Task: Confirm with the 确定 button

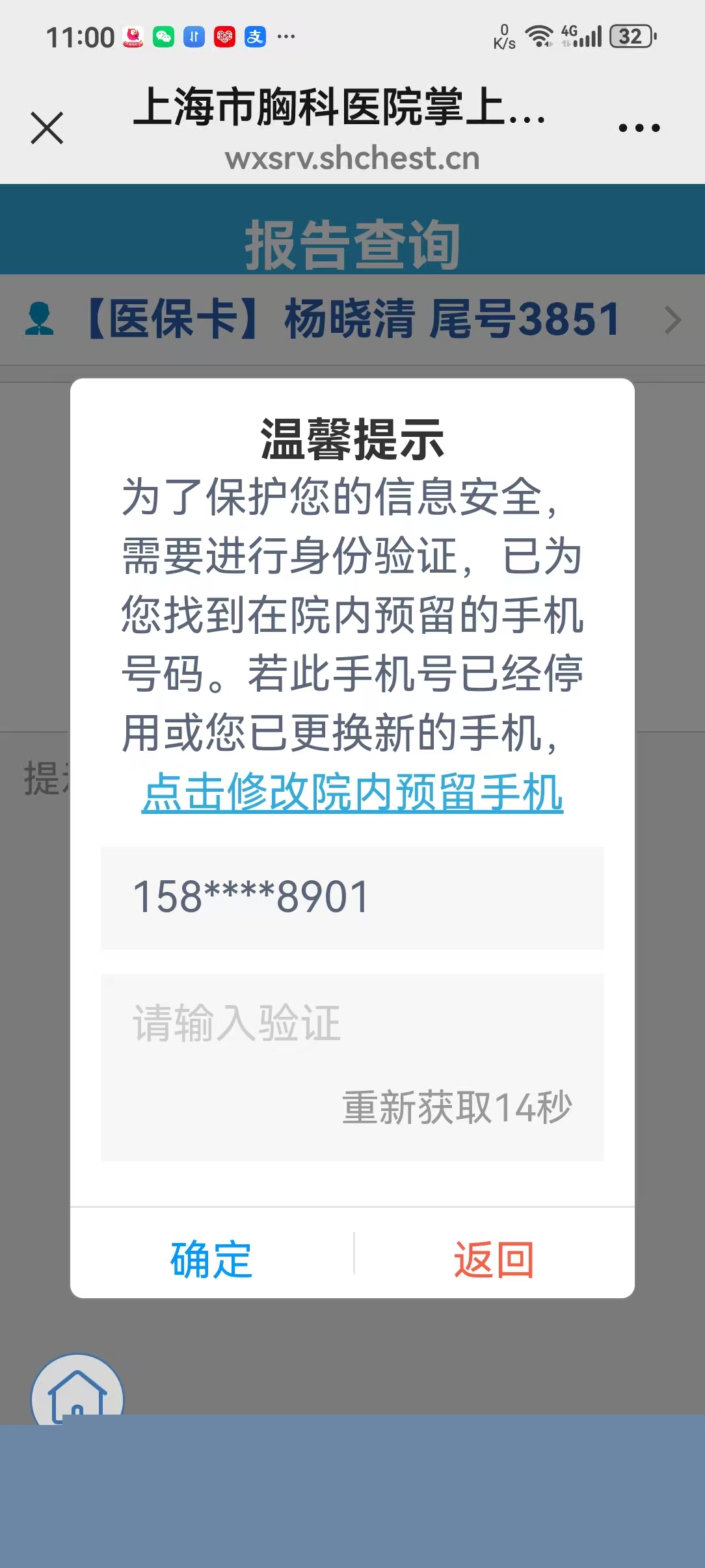Action: (211, 1259)
